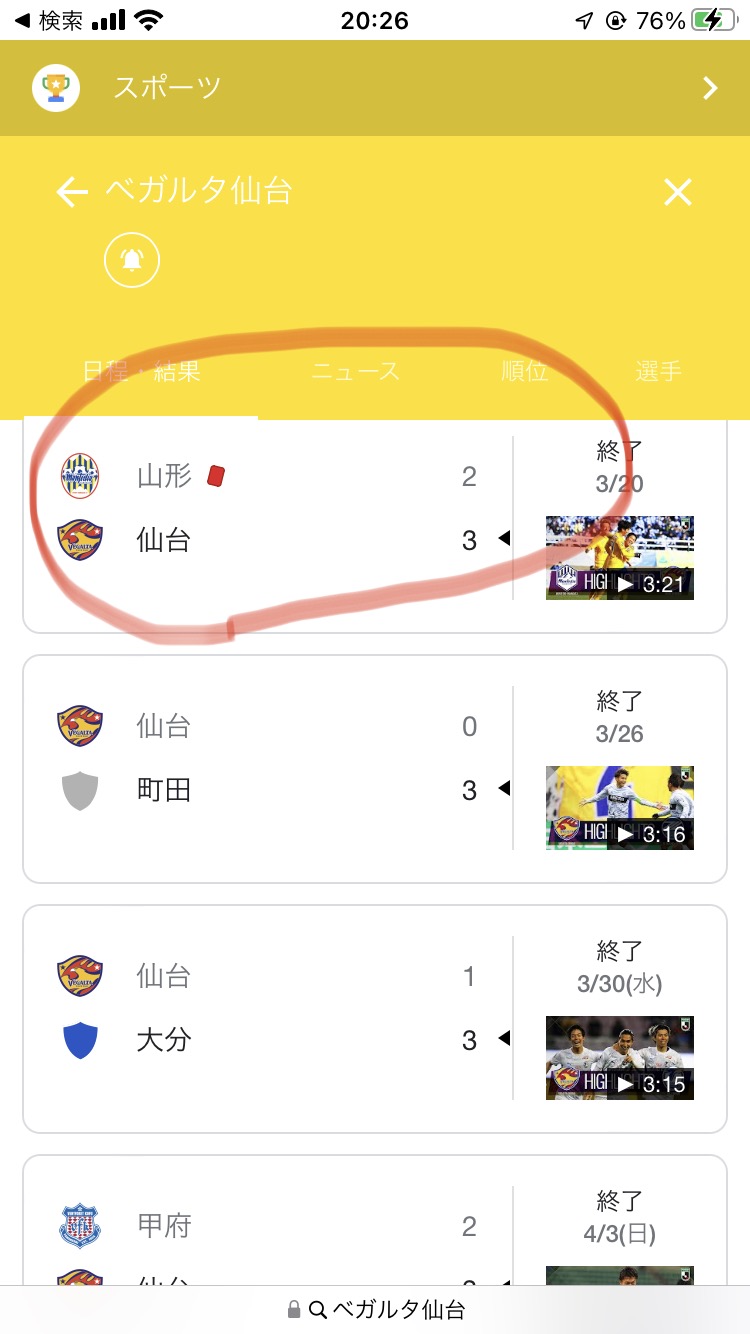Play the 3:15 highlight video
Screen dimensions: 750x1334
click(x=620, y=1058)
